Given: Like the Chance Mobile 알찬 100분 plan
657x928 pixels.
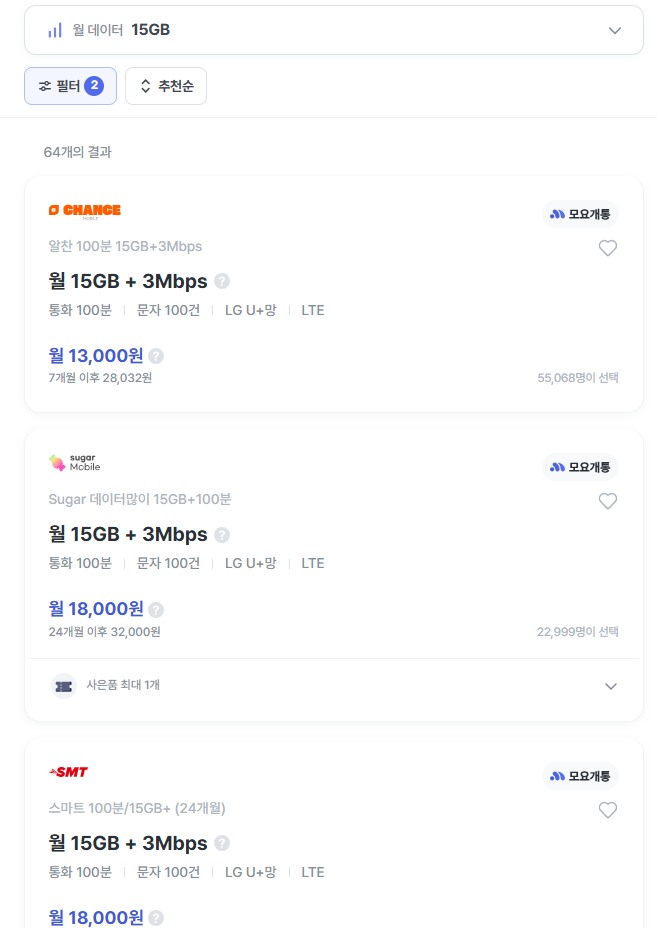Looking at the screenshot, I should coord(608,248).
